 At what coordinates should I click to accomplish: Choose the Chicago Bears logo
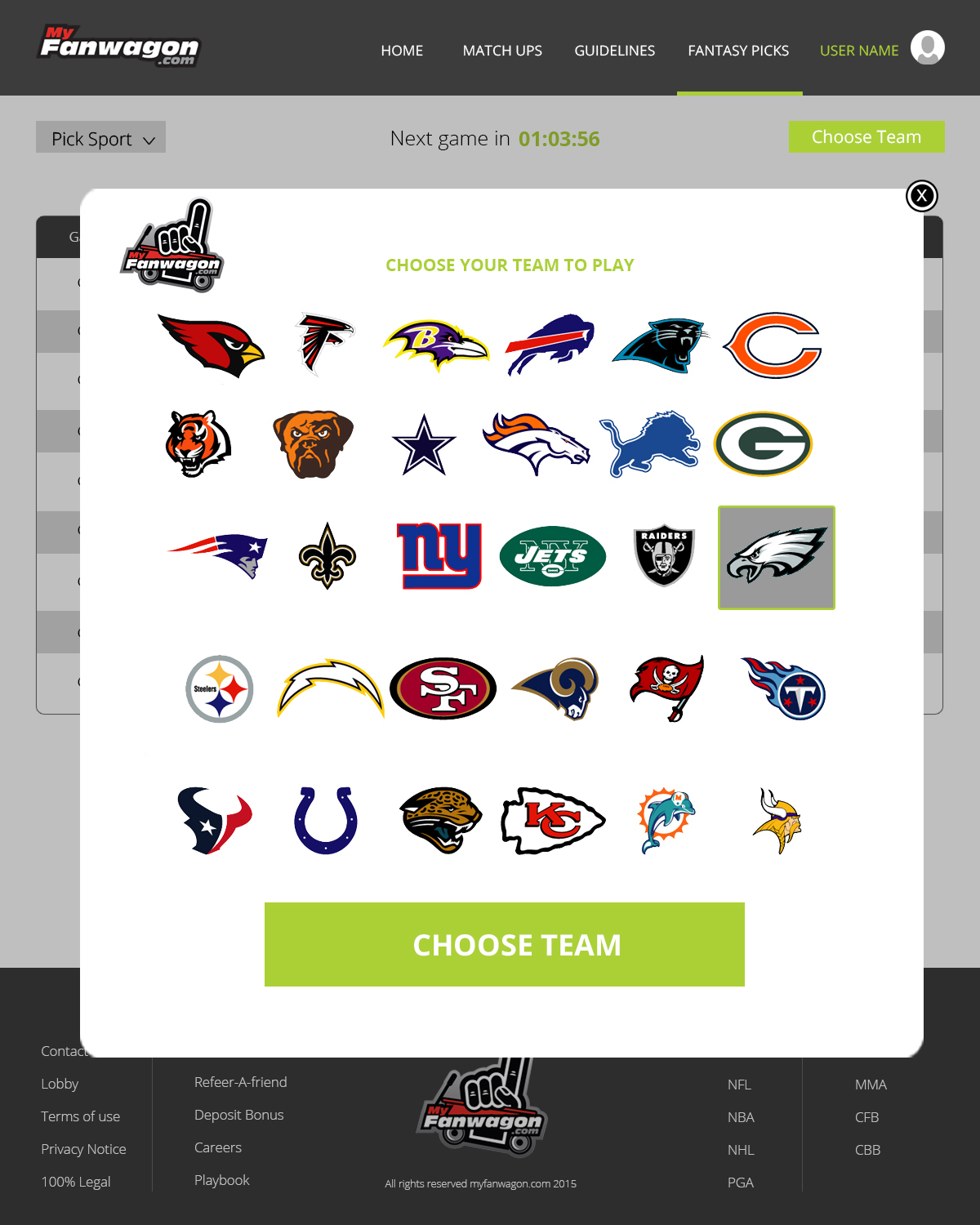(x=773, y=345)
